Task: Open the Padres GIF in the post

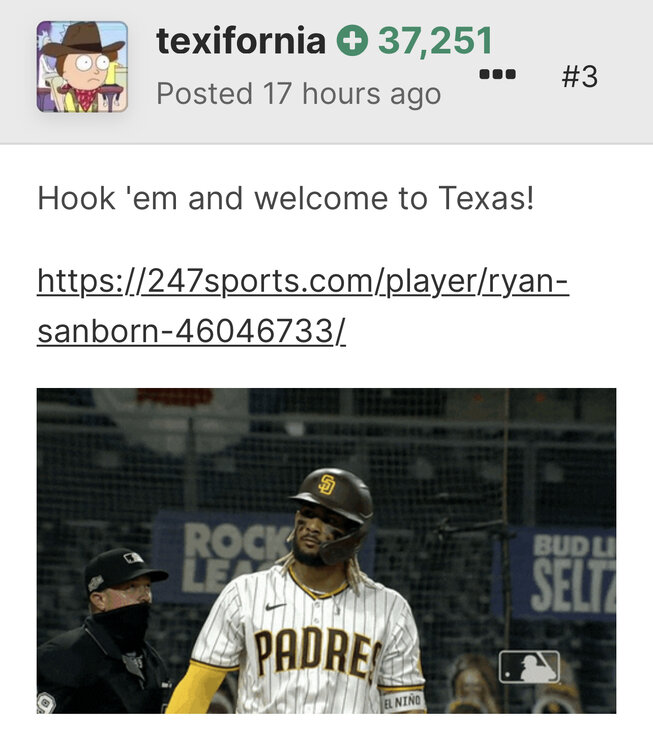Action: (326, 550)
